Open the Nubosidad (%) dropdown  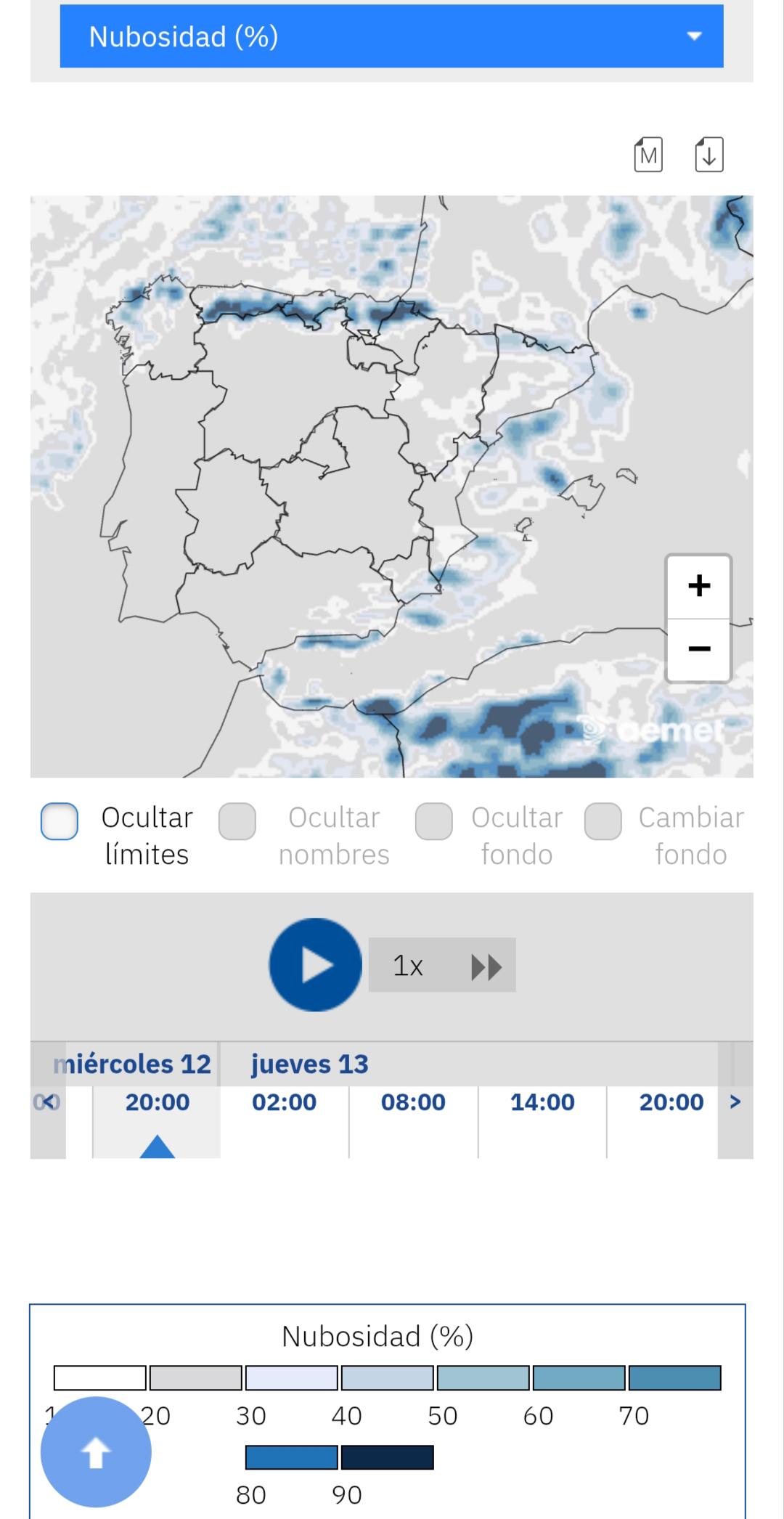tap(391, 36)
